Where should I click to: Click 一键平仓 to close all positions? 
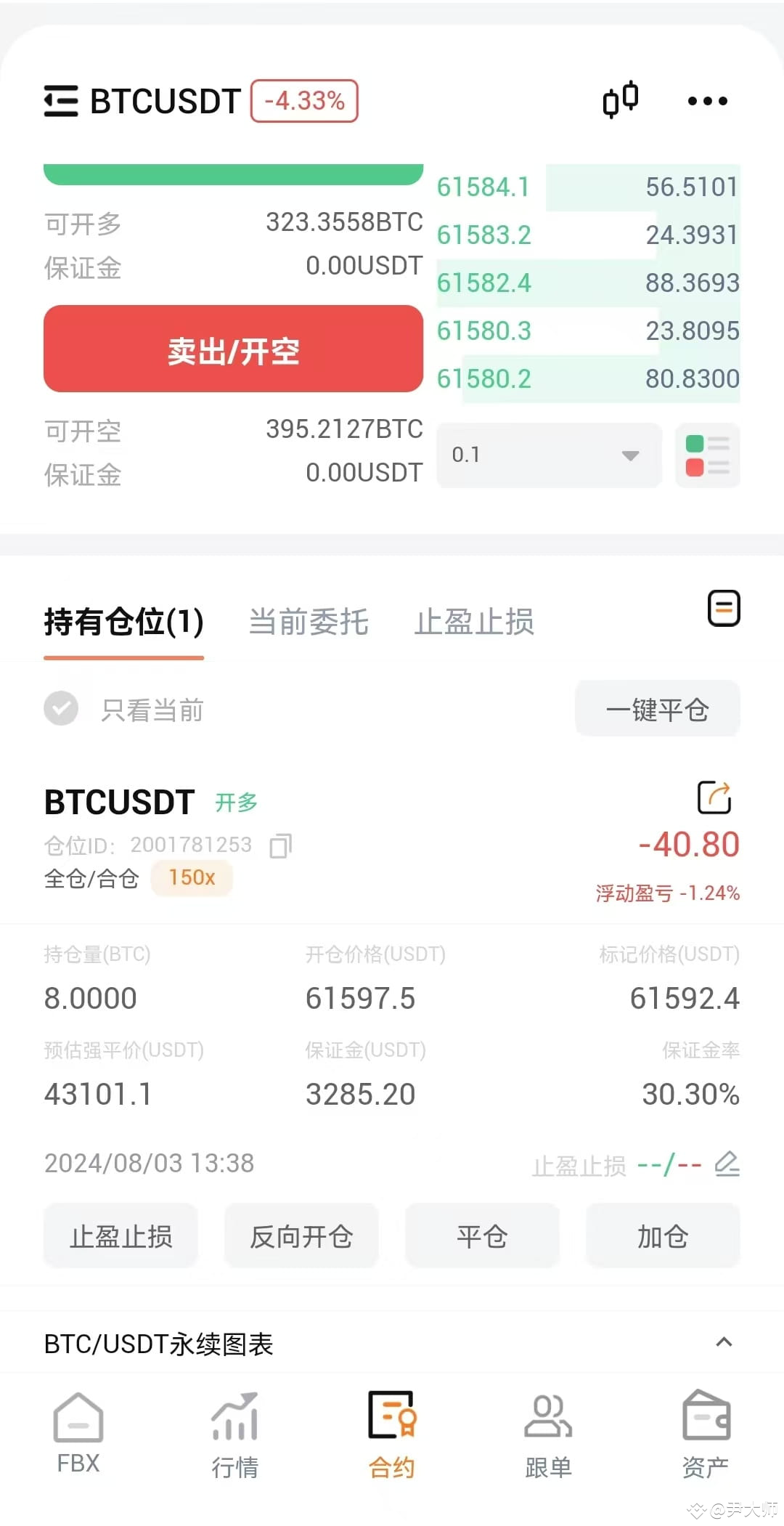(x=656, y=709)
